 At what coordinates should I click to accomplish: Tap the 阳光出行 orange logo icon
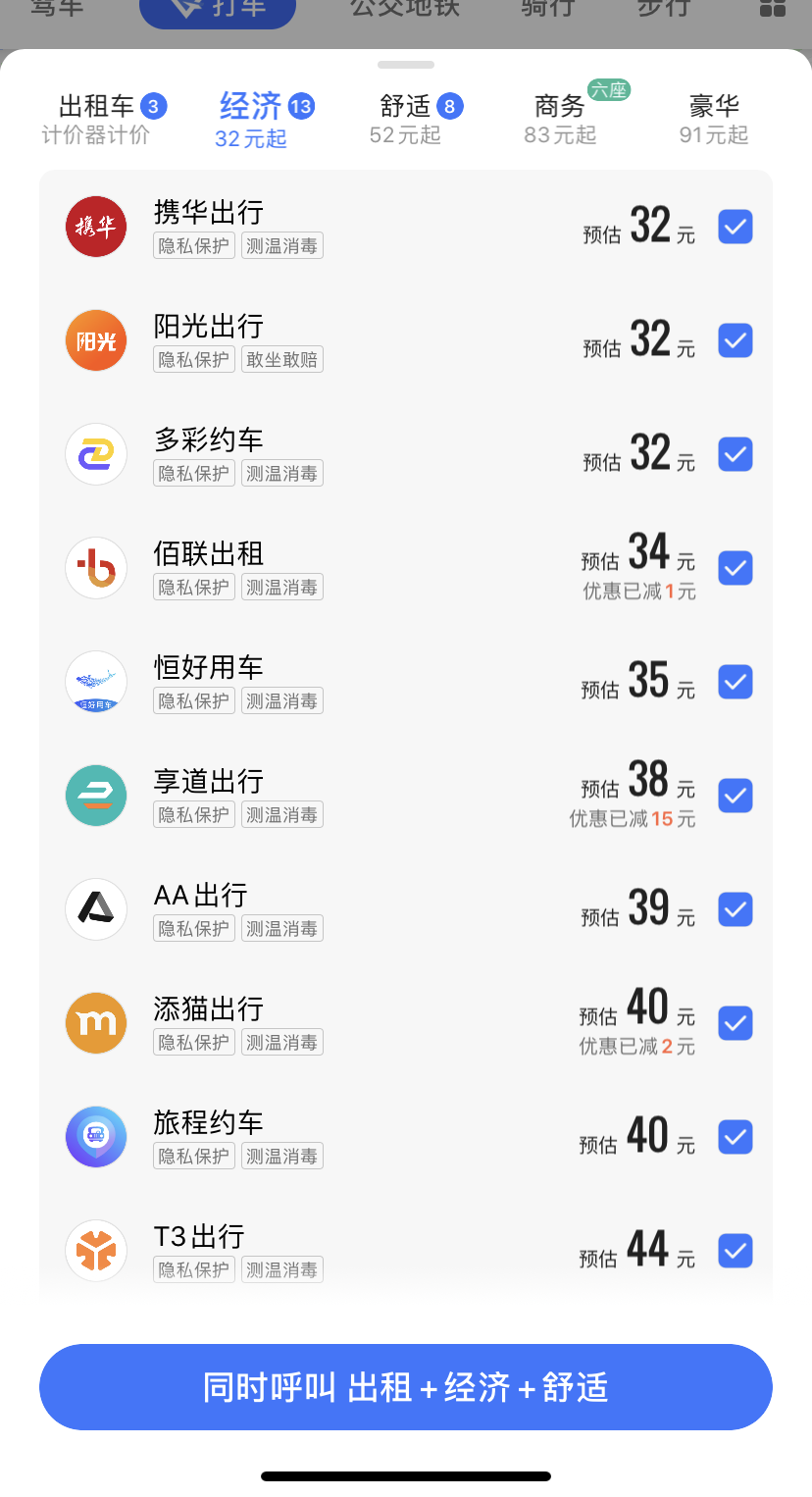coord(95,340)
